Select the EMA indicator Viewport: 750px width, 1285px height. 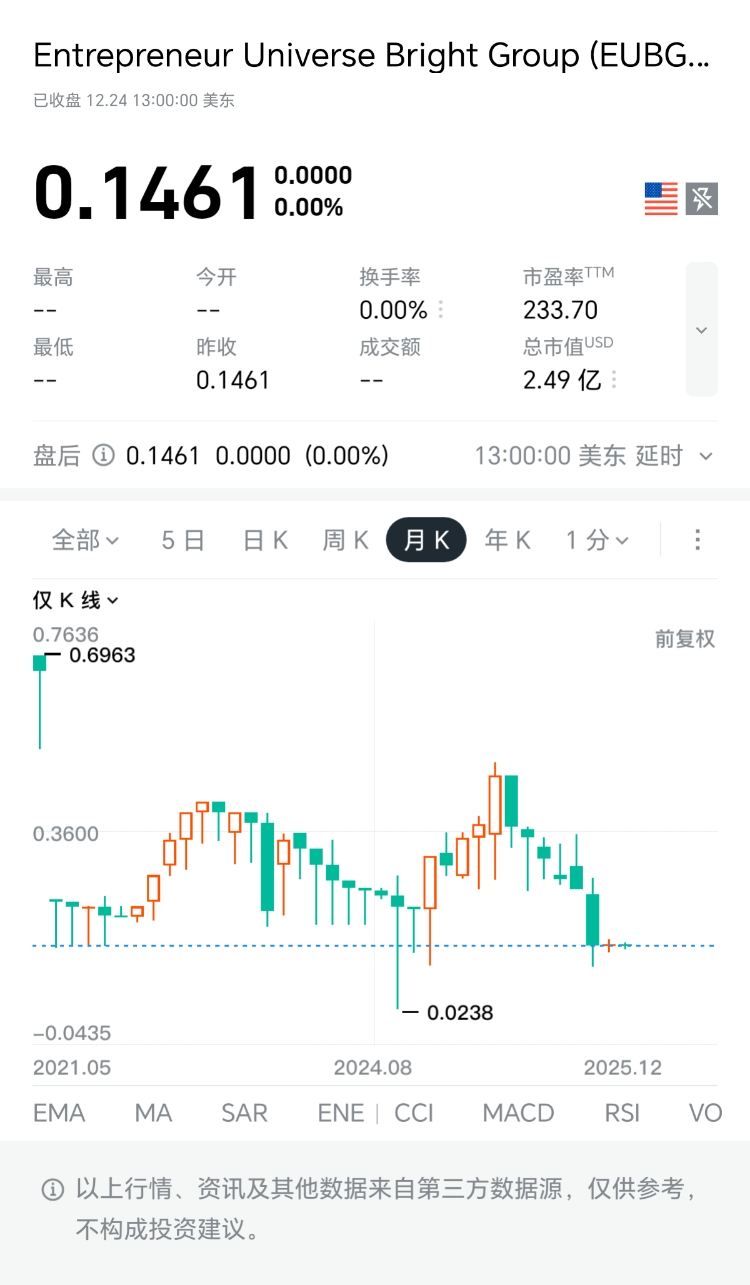[59, 1113]
